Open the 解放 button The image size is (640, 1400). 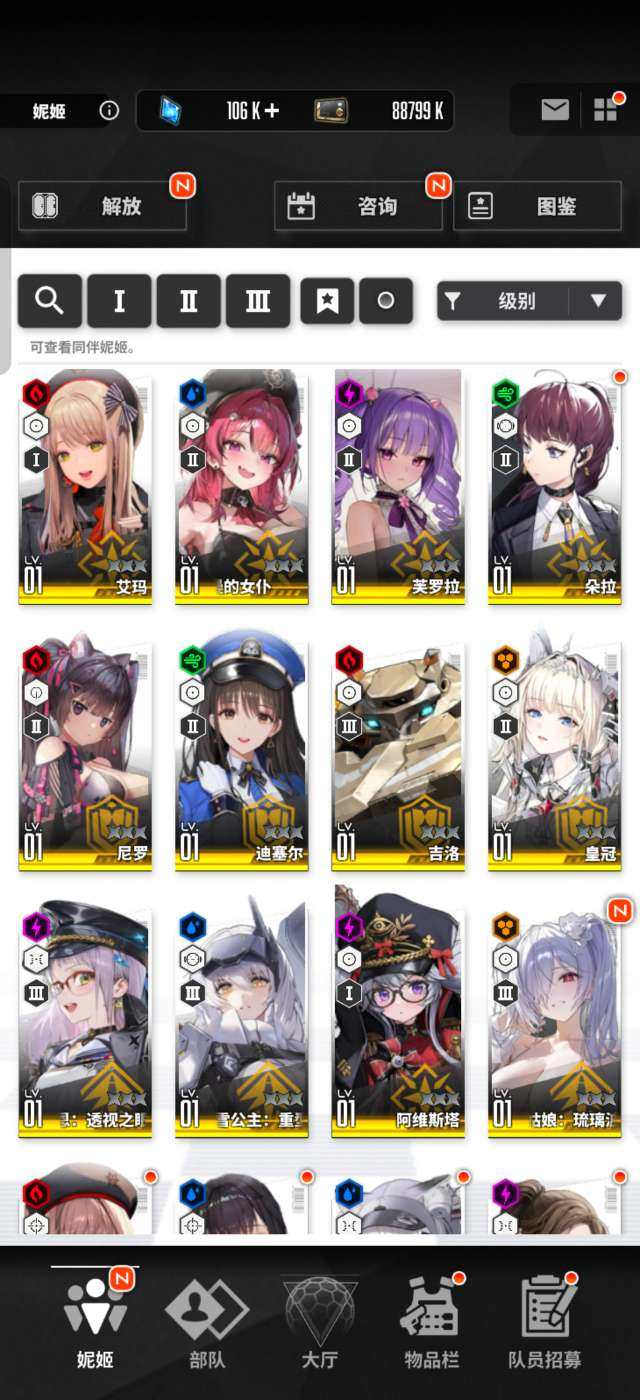[102, 207]
